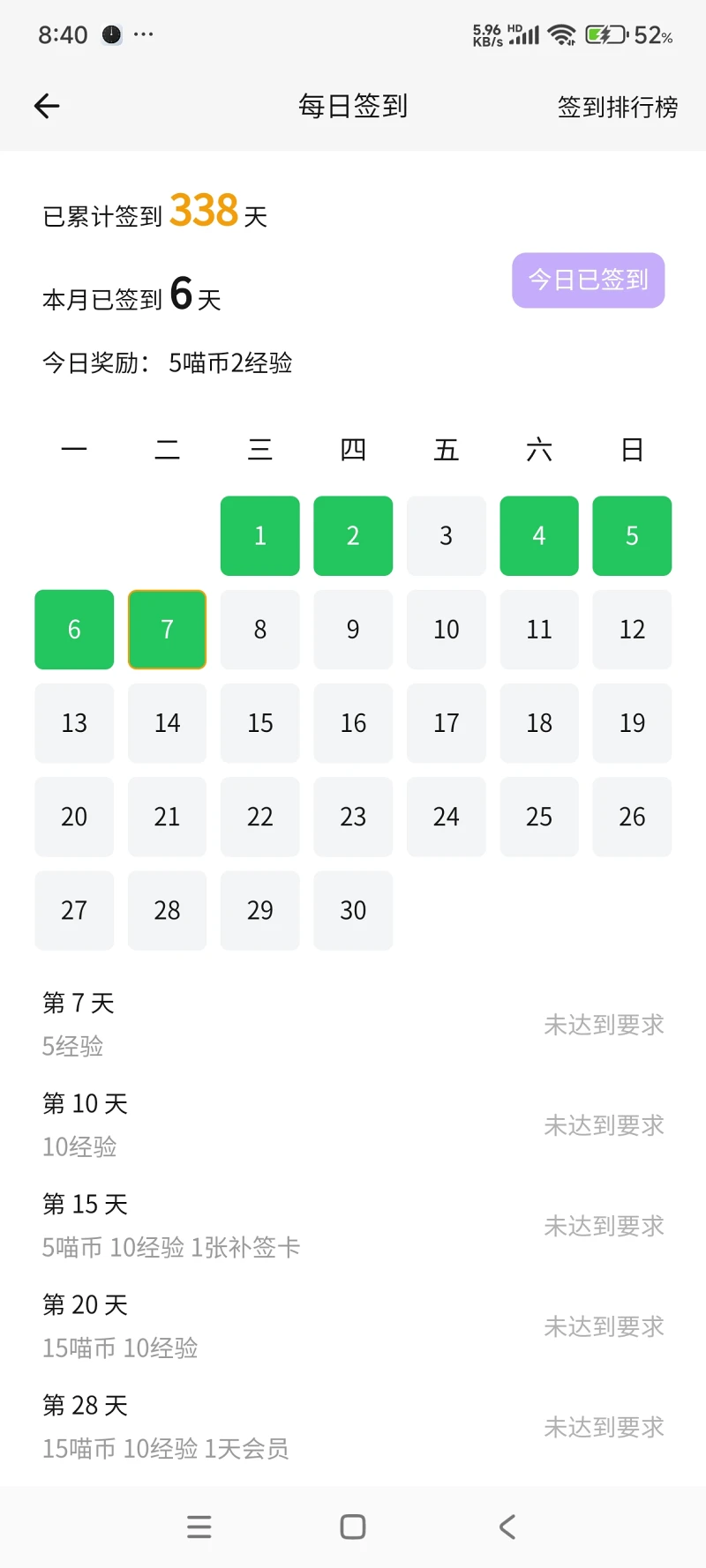Select day 3 to make up the check-in
Screen dimensions: 706x1568
point(446,536)
